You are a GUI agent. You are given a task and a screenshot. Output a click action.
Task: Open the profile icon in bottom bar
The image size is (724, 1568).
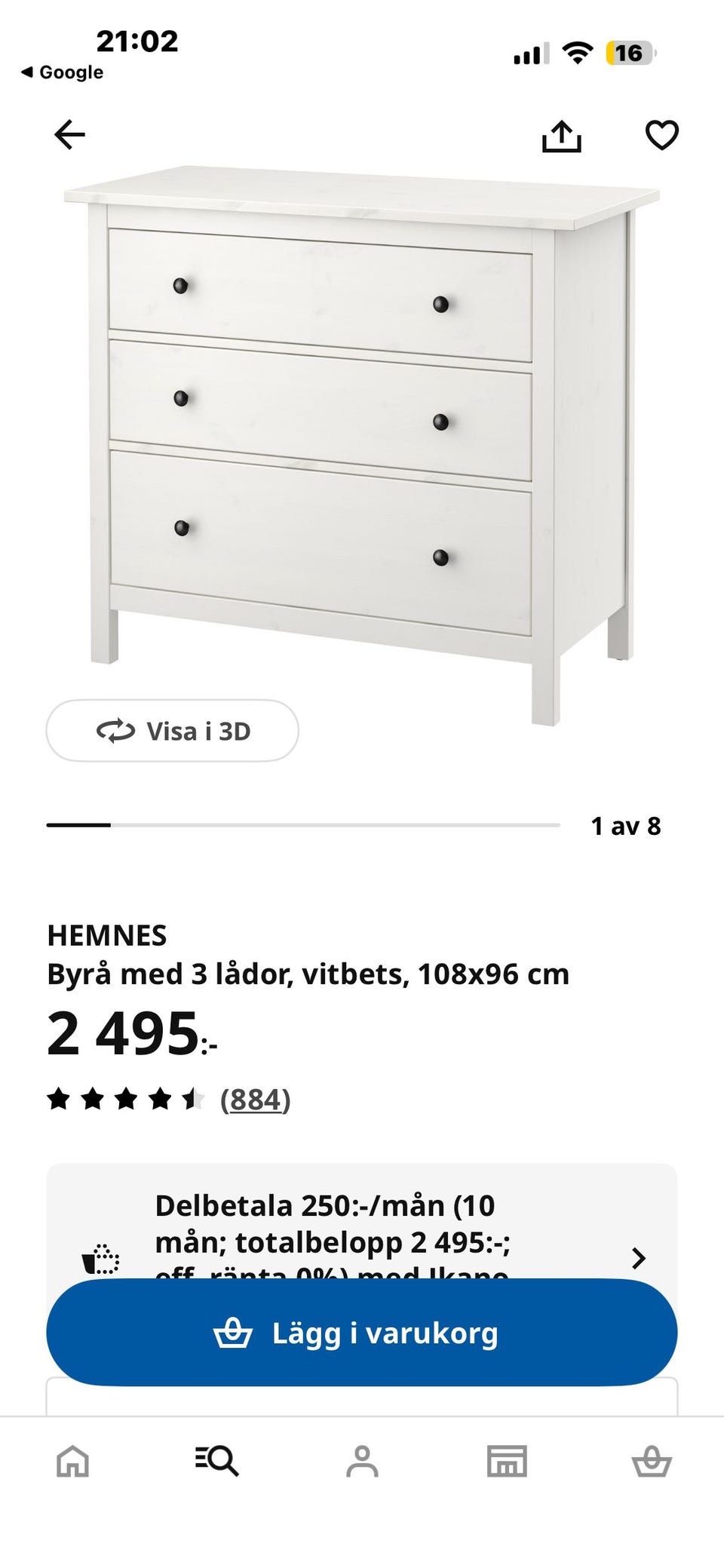pyautogui.click(x=362, y=1462)
